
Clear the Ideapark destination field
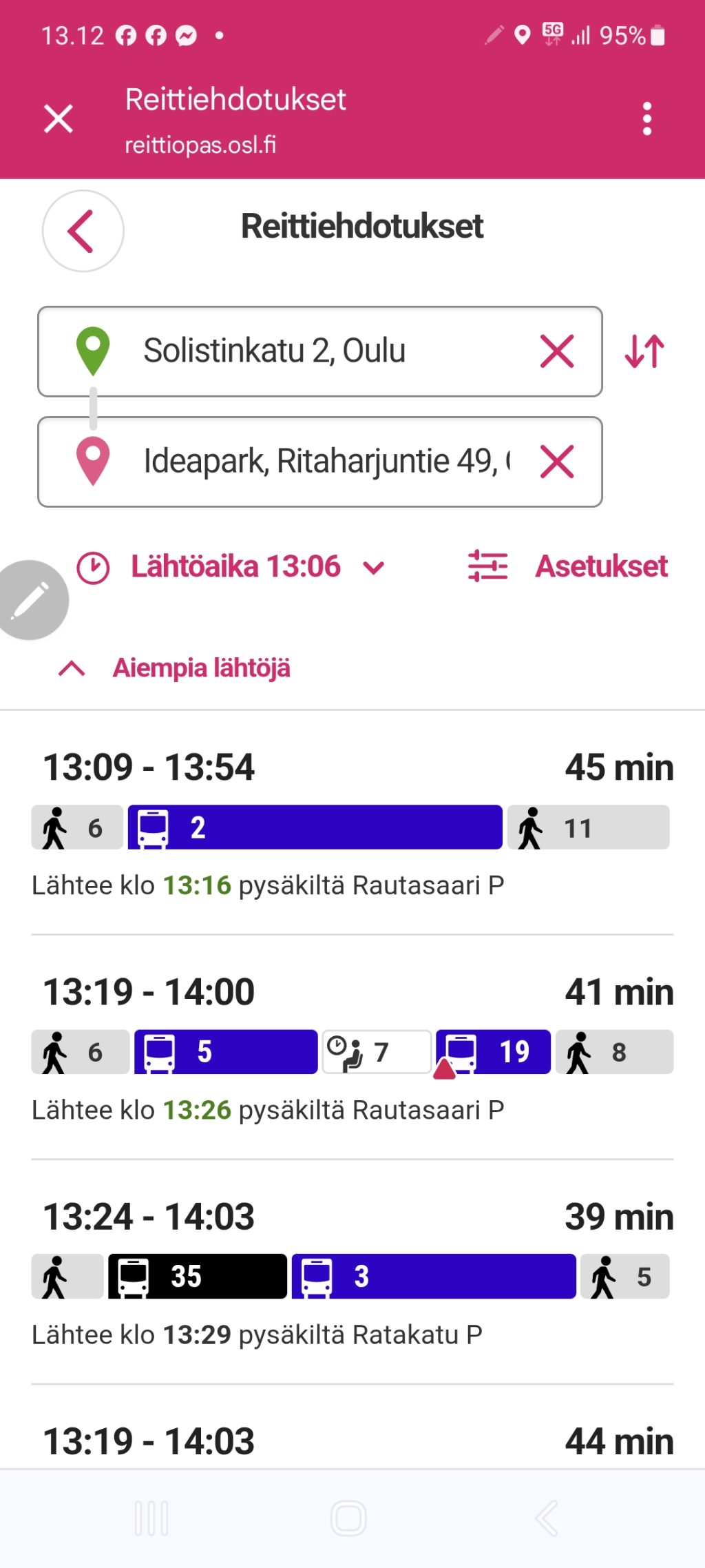557,462
